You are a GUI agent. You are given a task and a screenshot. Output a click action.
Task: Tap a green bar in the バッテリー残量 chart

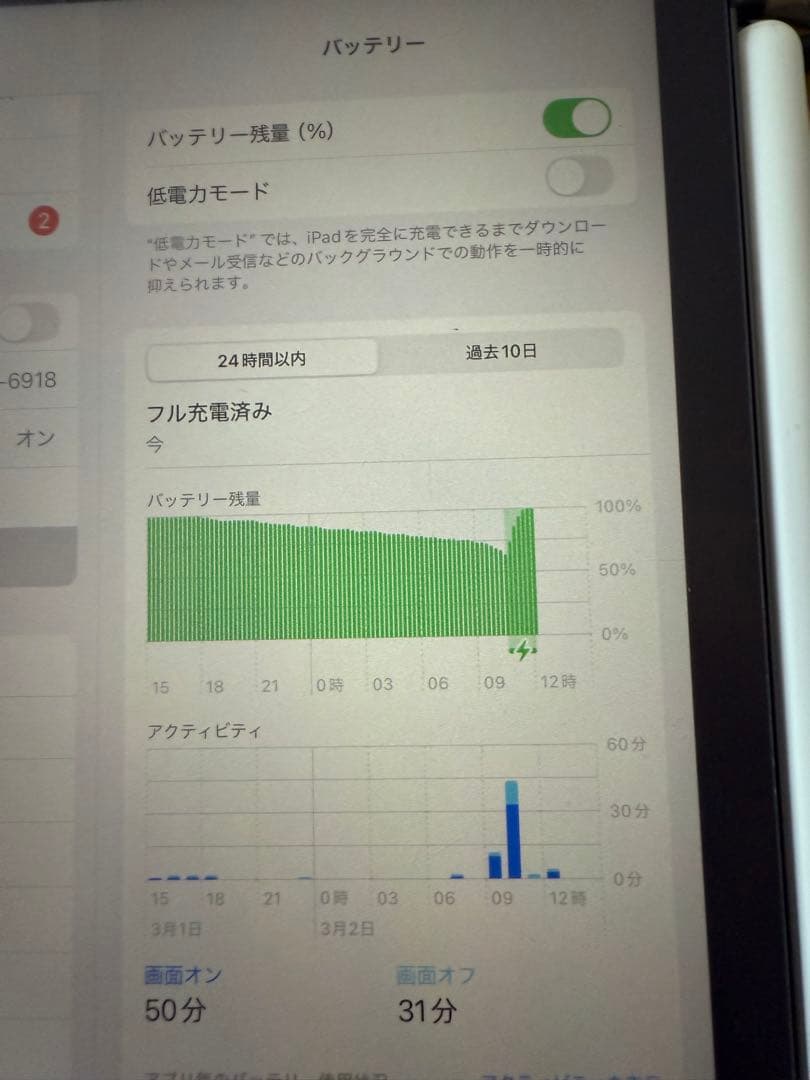(x=300, y=575)
